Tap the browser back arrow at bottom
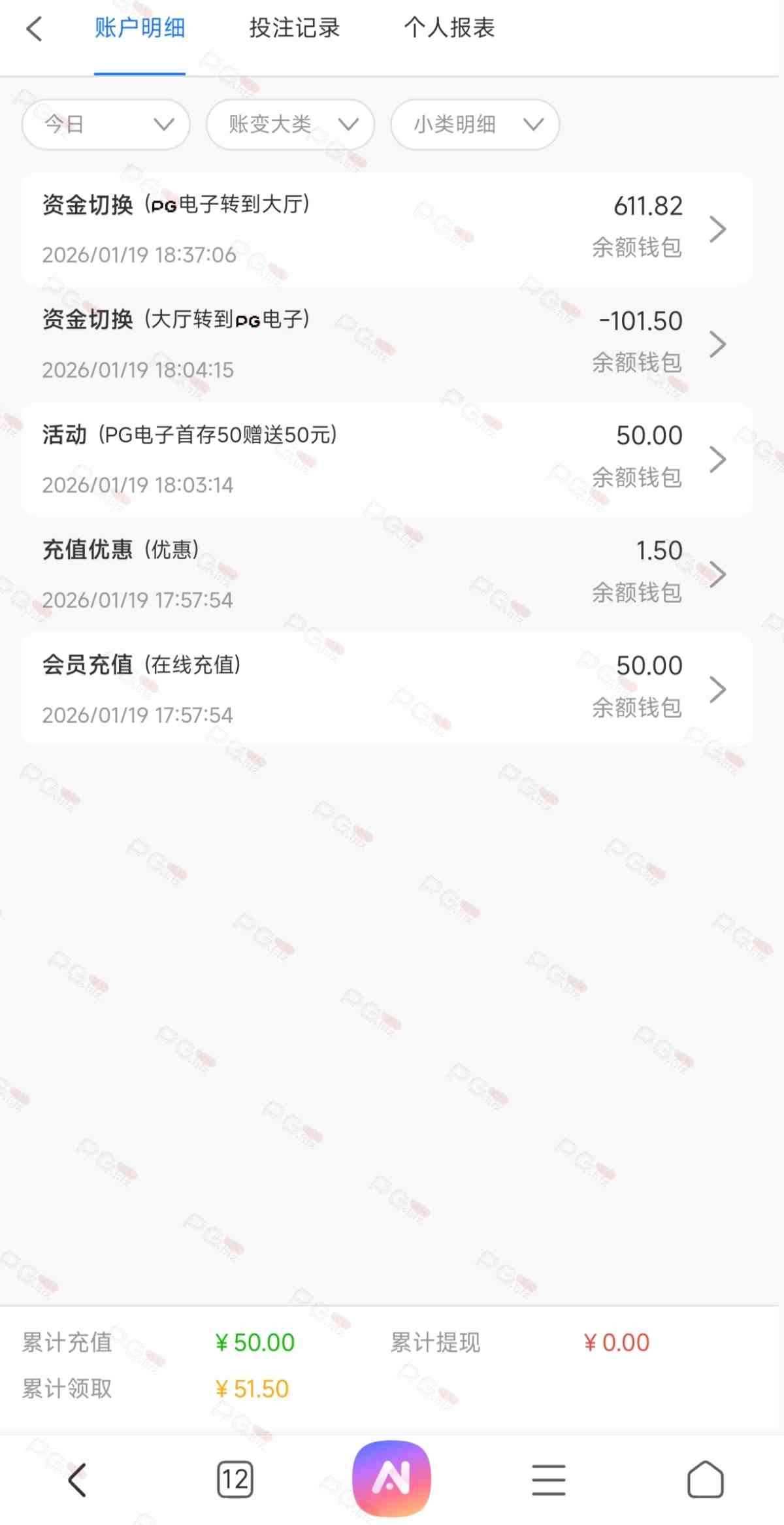 78,1479
